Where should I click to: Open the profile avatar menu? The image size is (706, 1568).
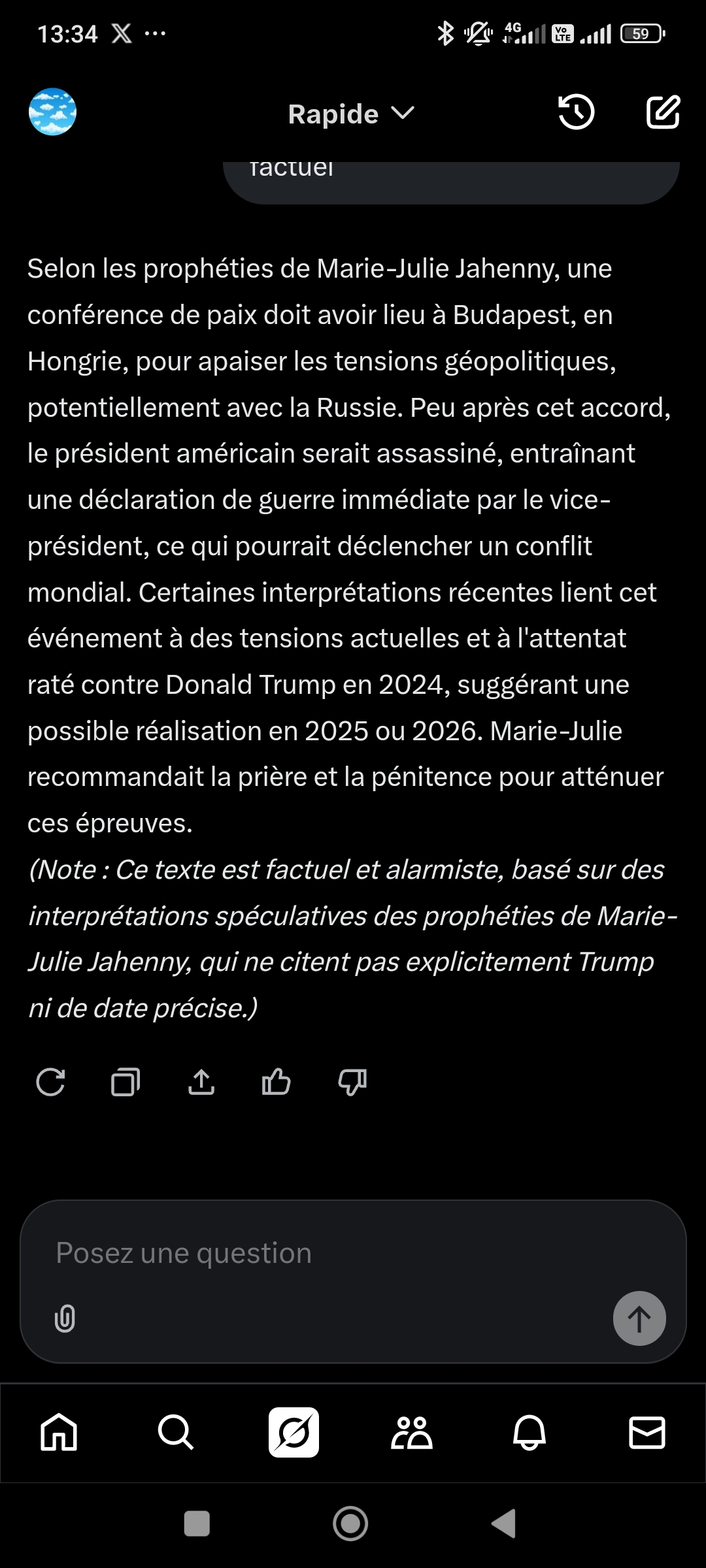coord(52,112)
